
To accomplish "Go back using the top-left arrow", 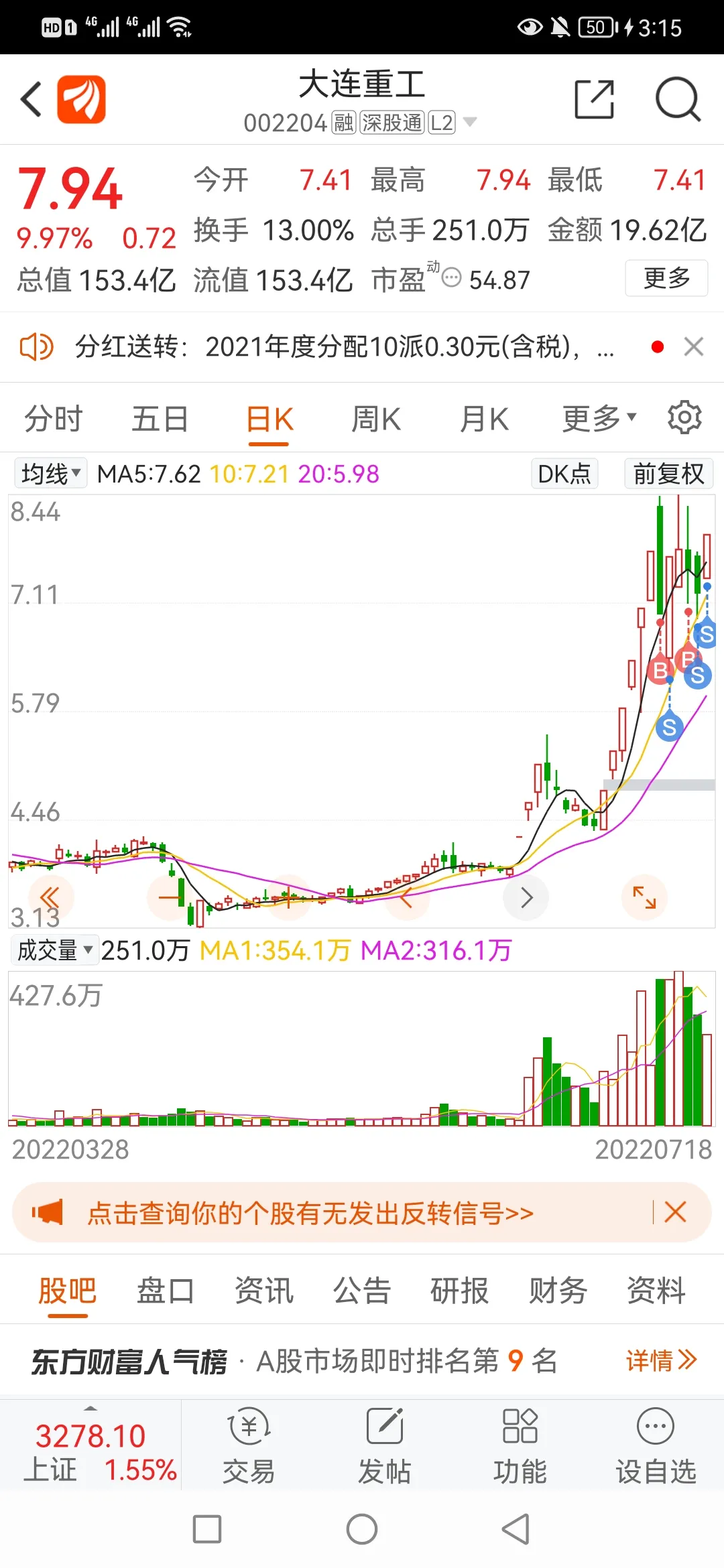I will click(x=31, y=99).
